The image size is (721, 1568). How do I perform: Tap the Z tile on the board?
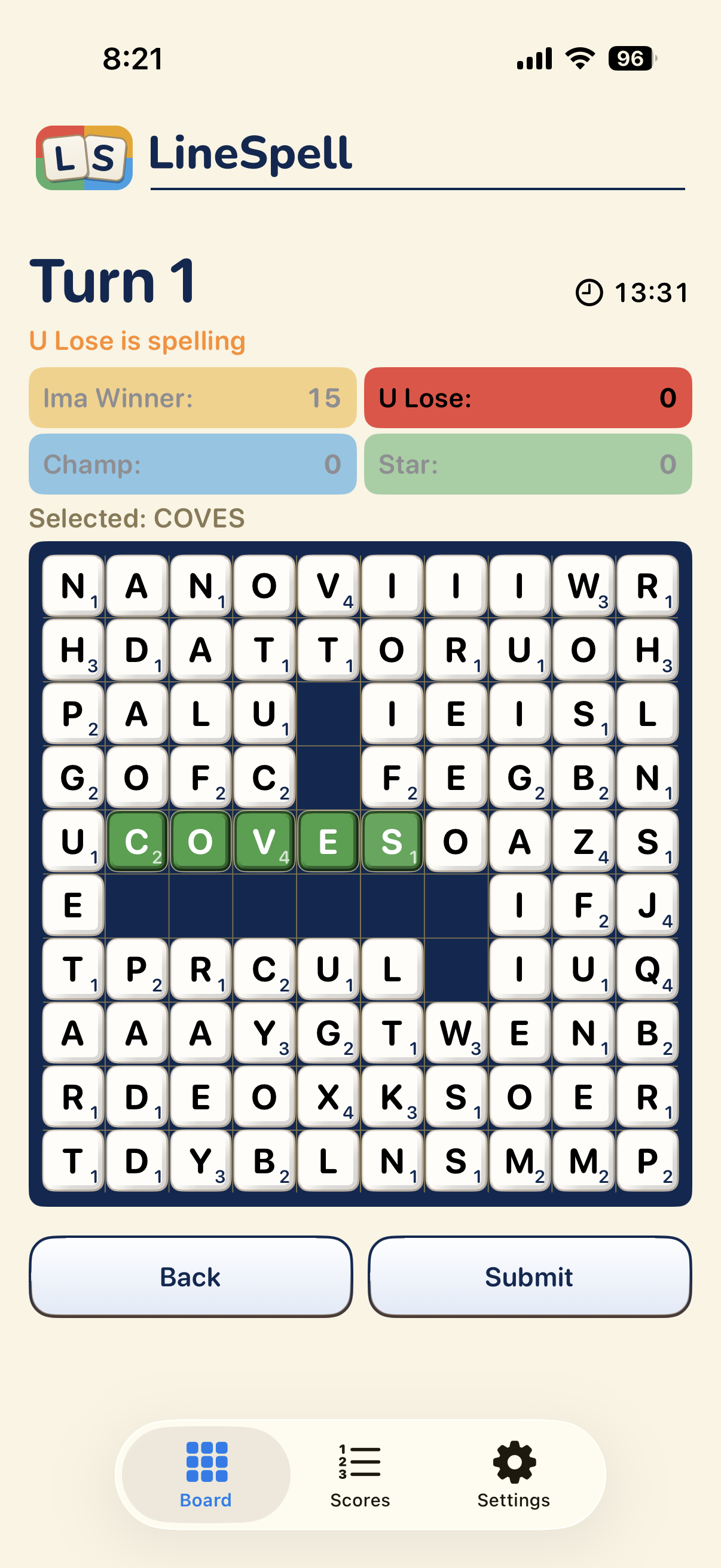tap(584, 841)
